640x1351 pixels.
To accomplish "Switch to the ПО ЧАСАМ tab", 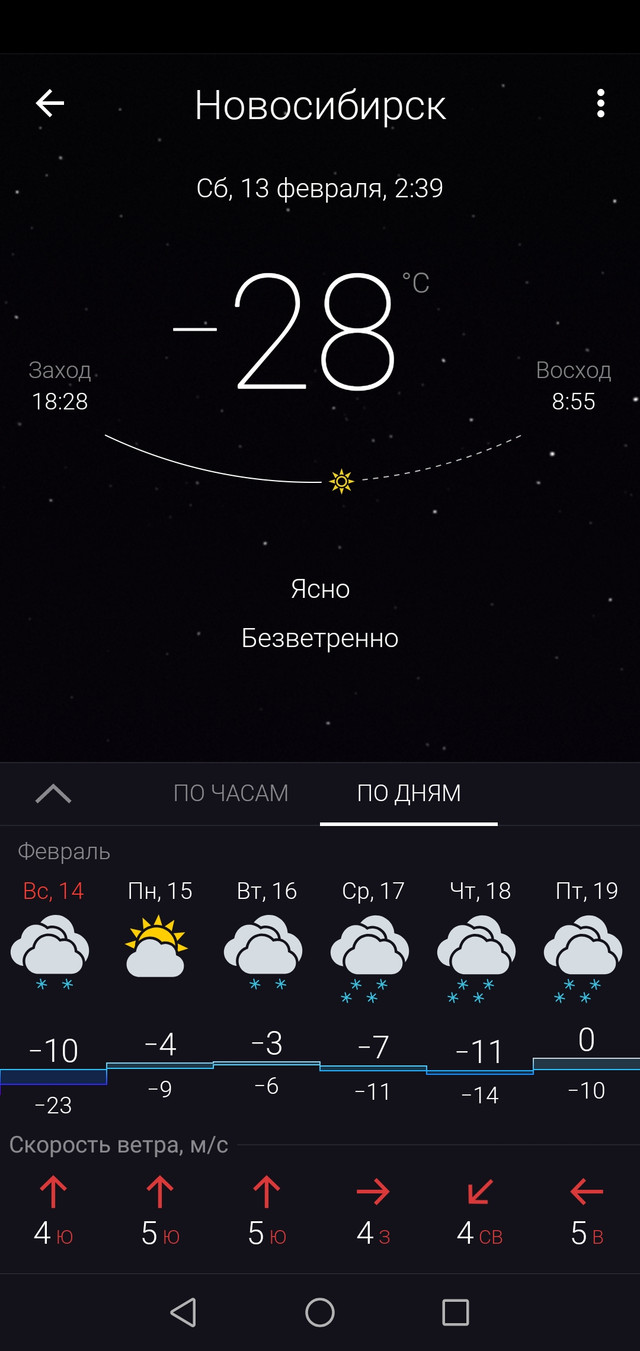I will coord(231,794).
